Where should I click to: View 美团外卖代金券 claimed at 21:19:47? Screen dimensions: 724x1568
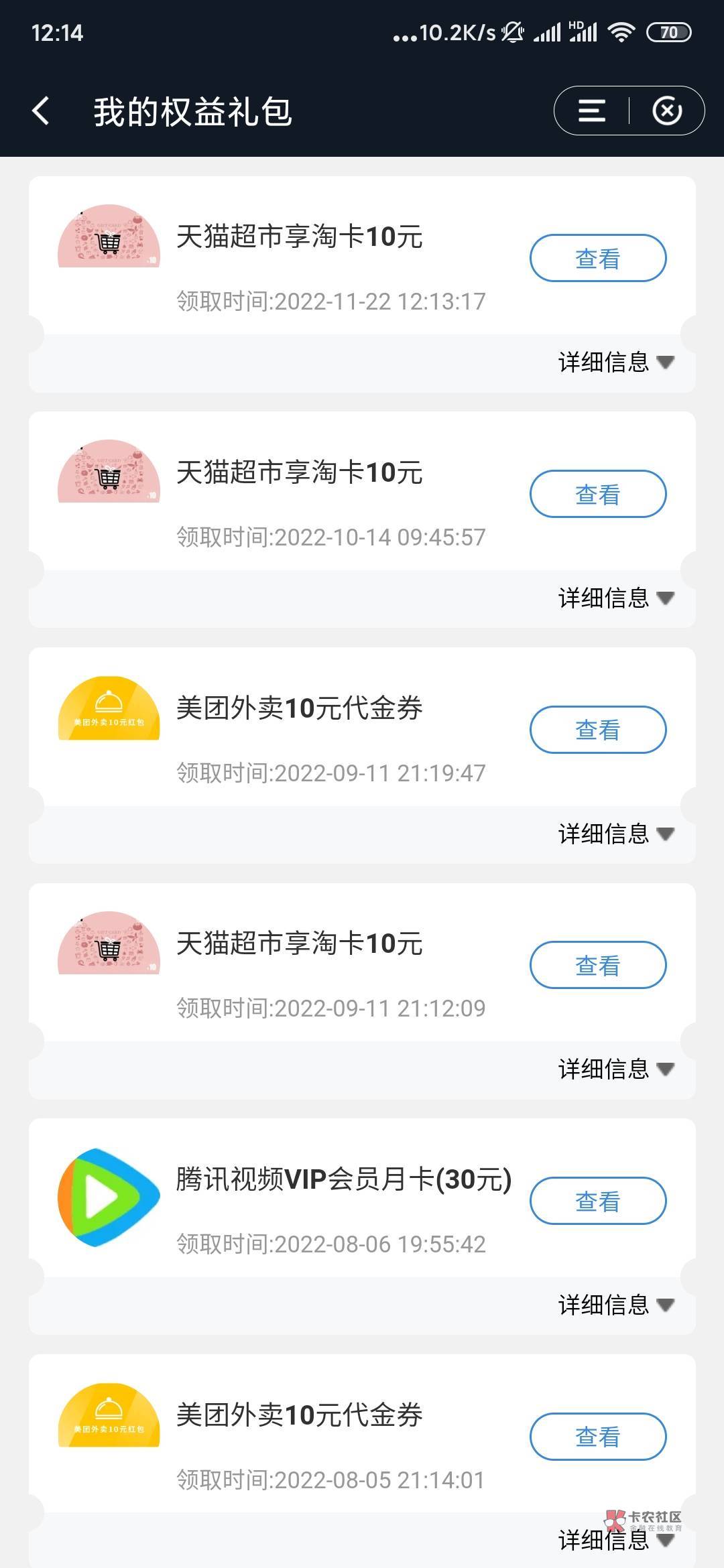(x=598, y=730)
